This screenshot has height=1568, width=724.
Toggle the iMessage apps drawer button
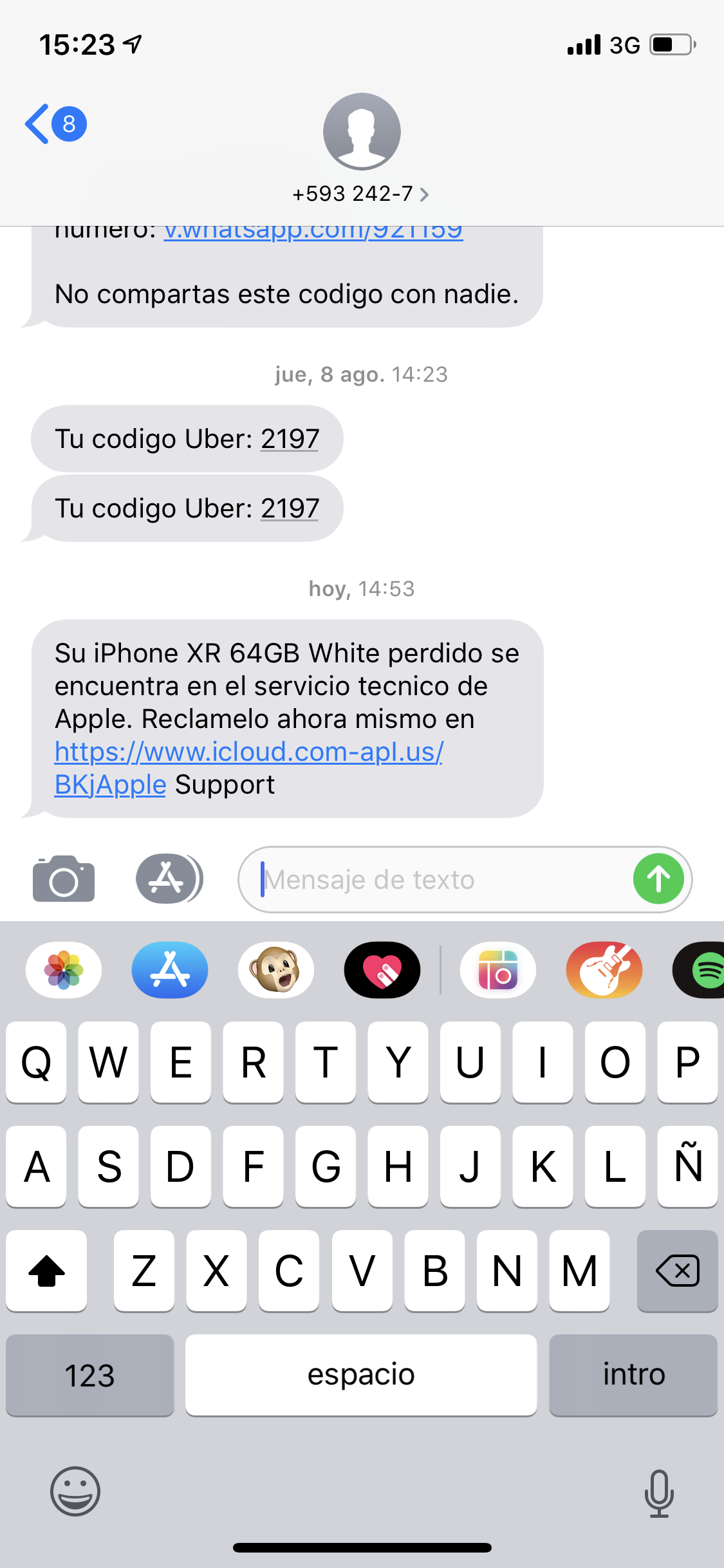coord(169,879)
